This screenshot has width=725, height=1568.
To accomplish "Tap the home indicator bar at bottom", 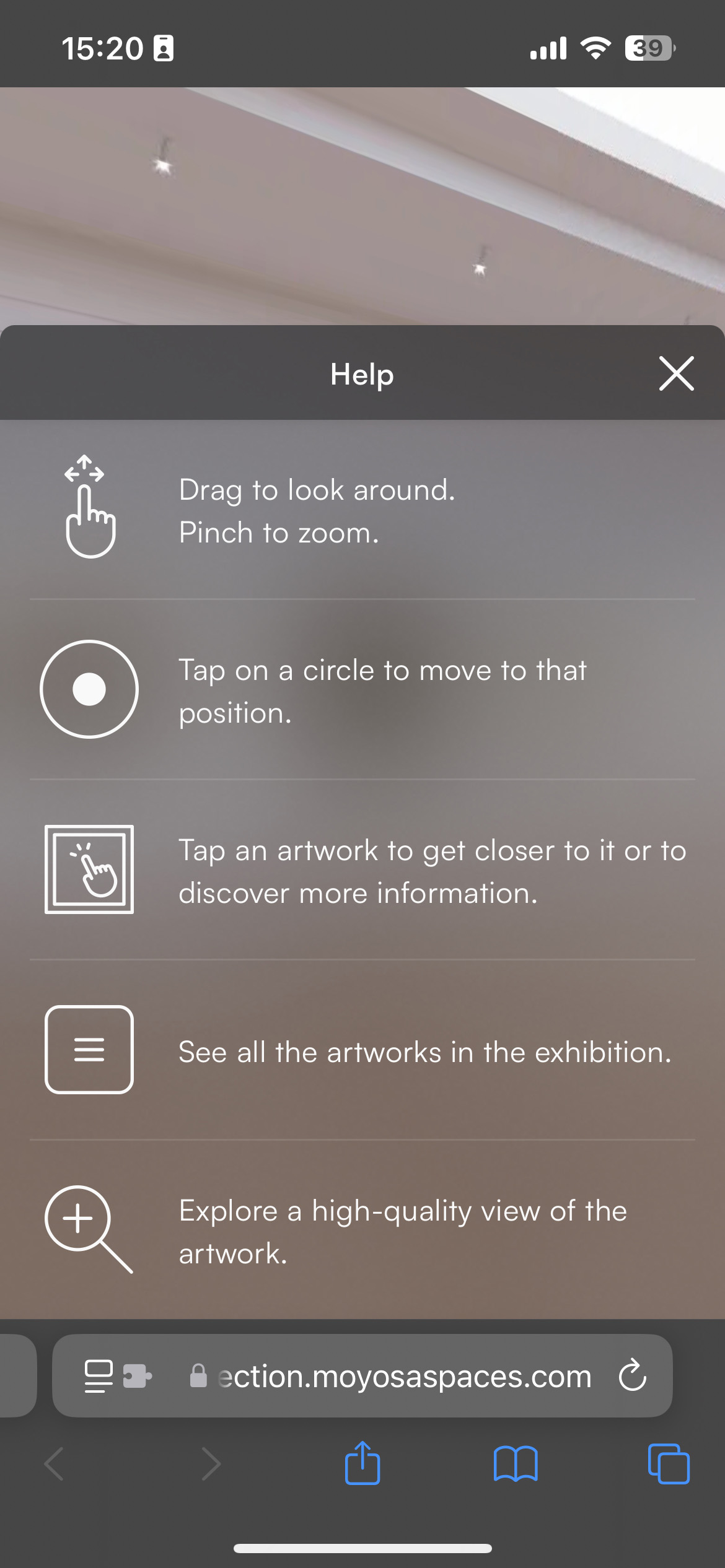I will pyautogui.click(x=362, y=1548).
